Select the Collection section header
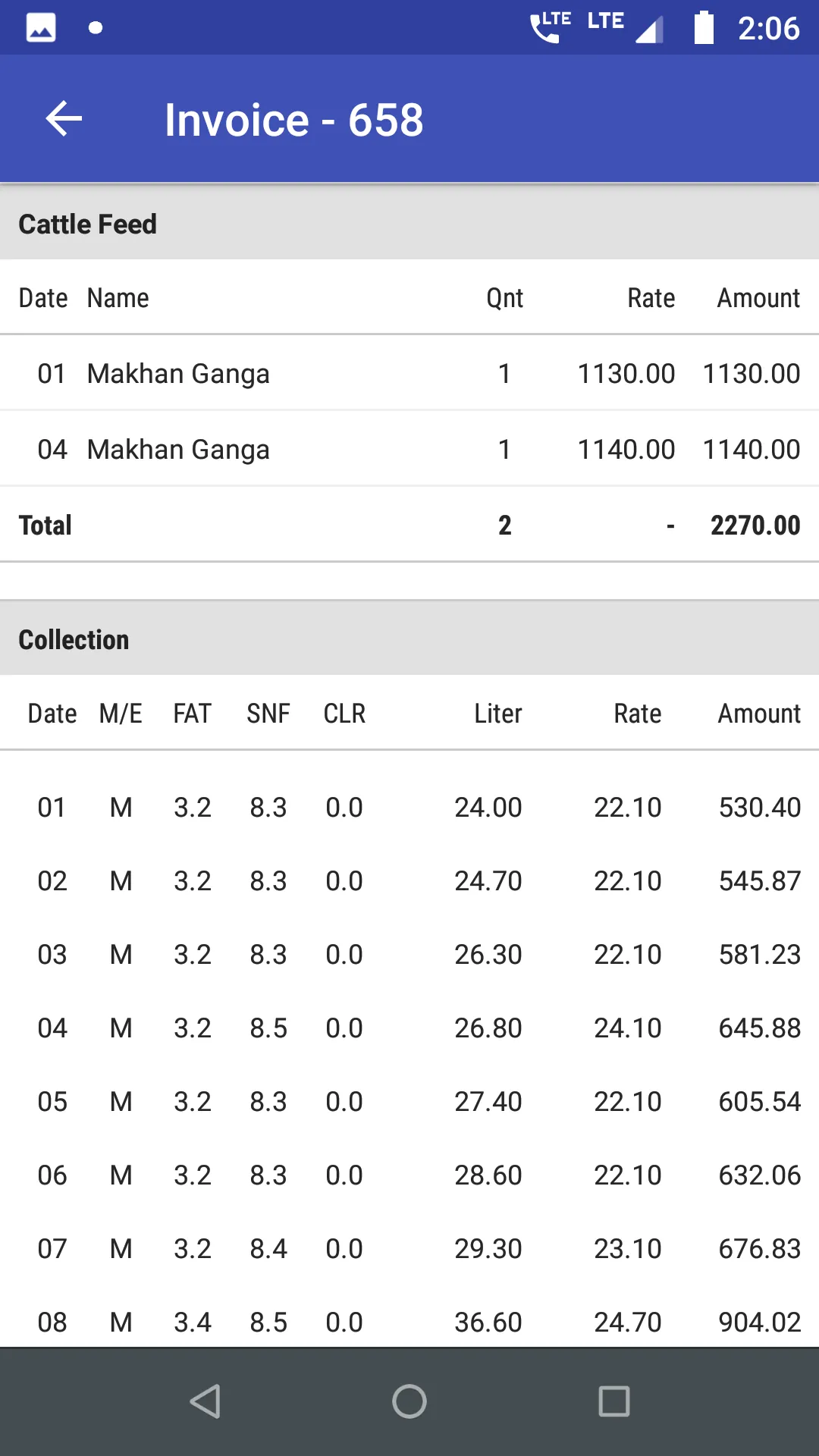 tap(74, 639)
